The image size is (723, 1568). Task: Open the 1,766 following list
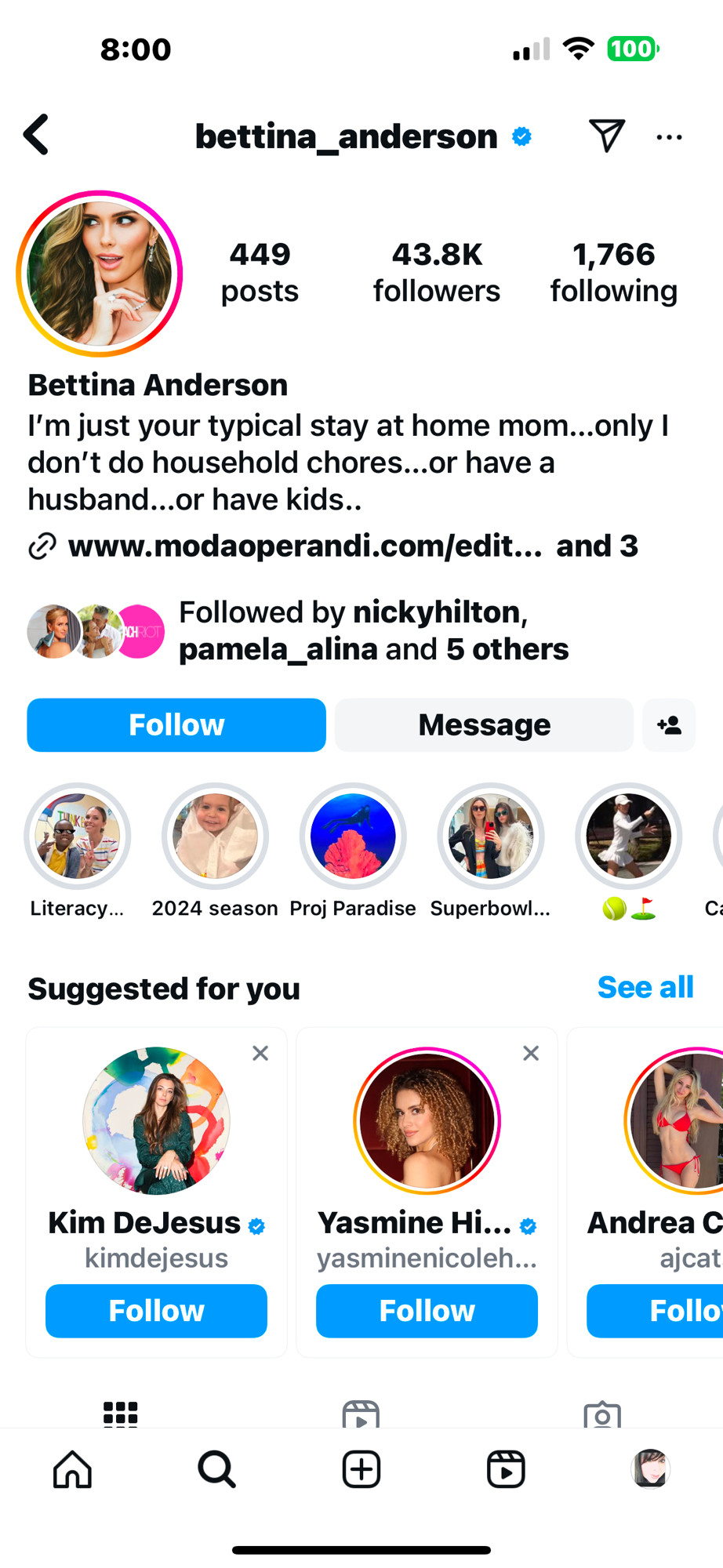tap(613, 272)
